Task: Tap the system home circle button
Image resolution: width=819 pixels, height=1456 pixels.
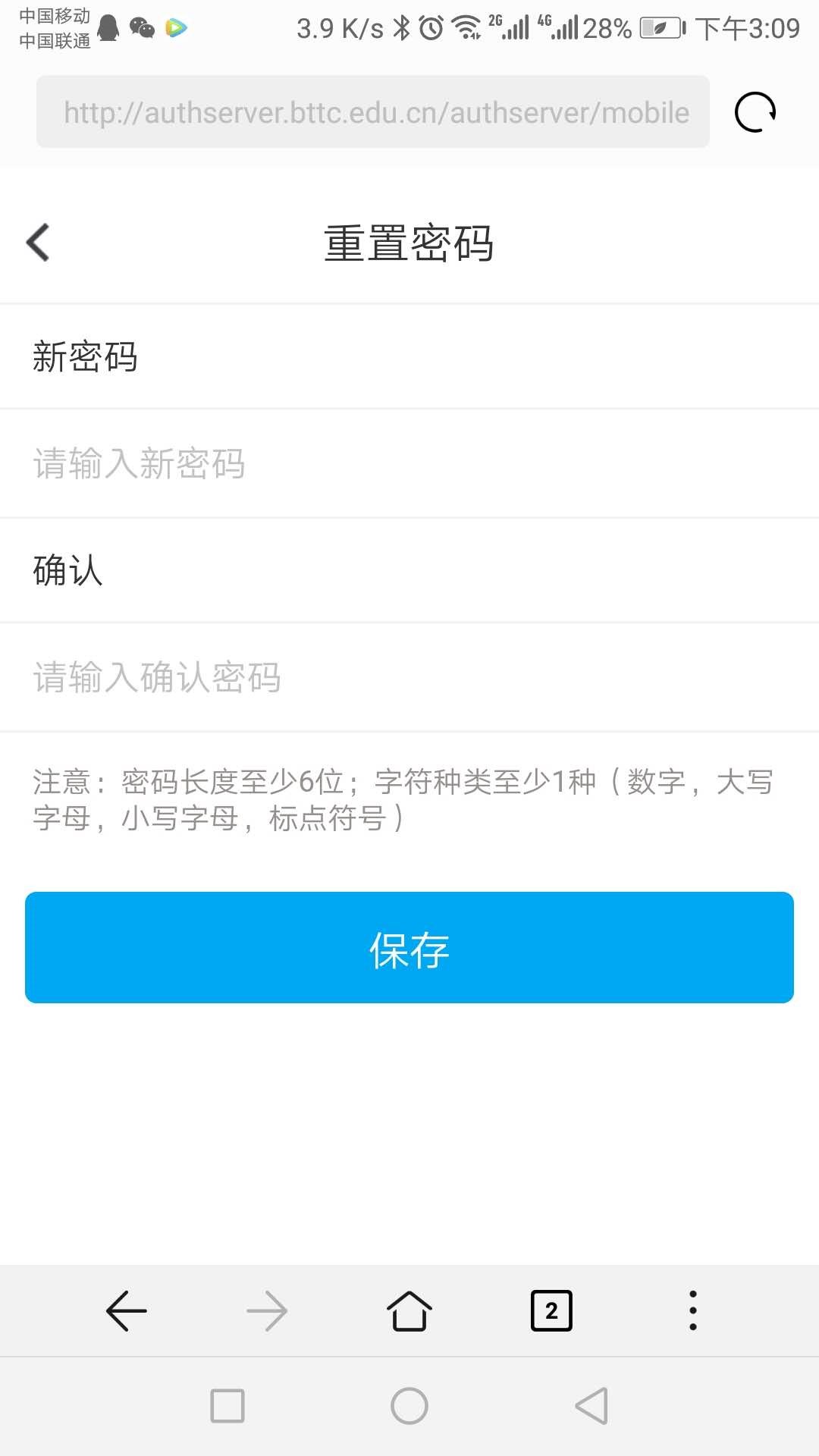Action: tap(409, 1406)
